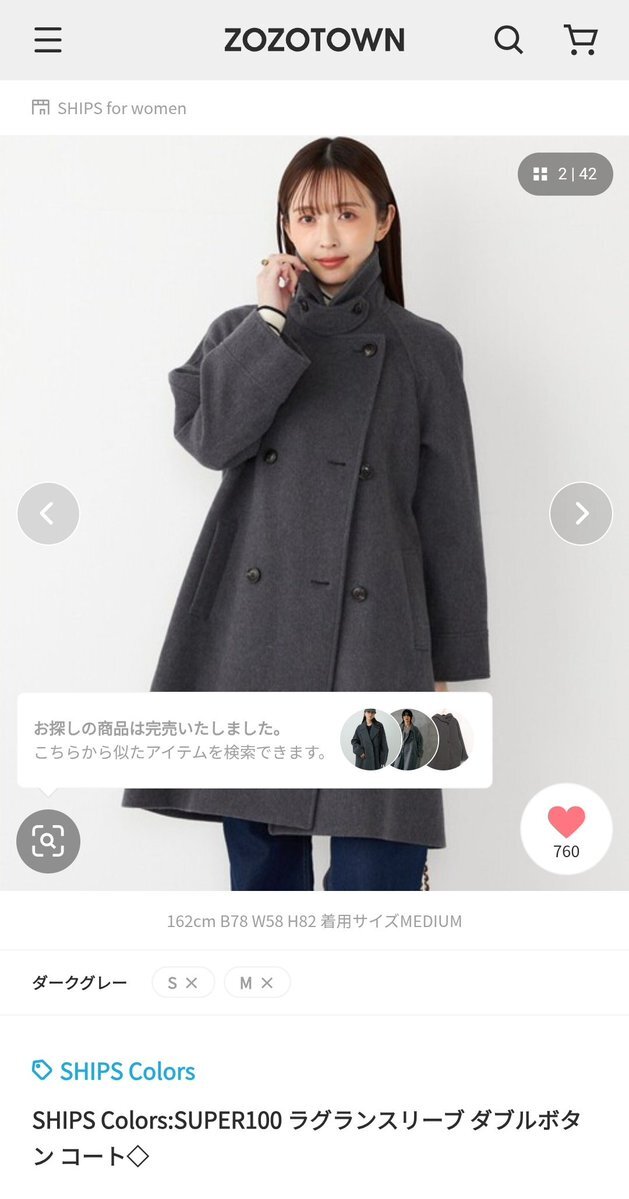The width and height of the screenshot is (629, 1199).
Task: Search similar items from the sold-out banner
Action: click(254, 740)
